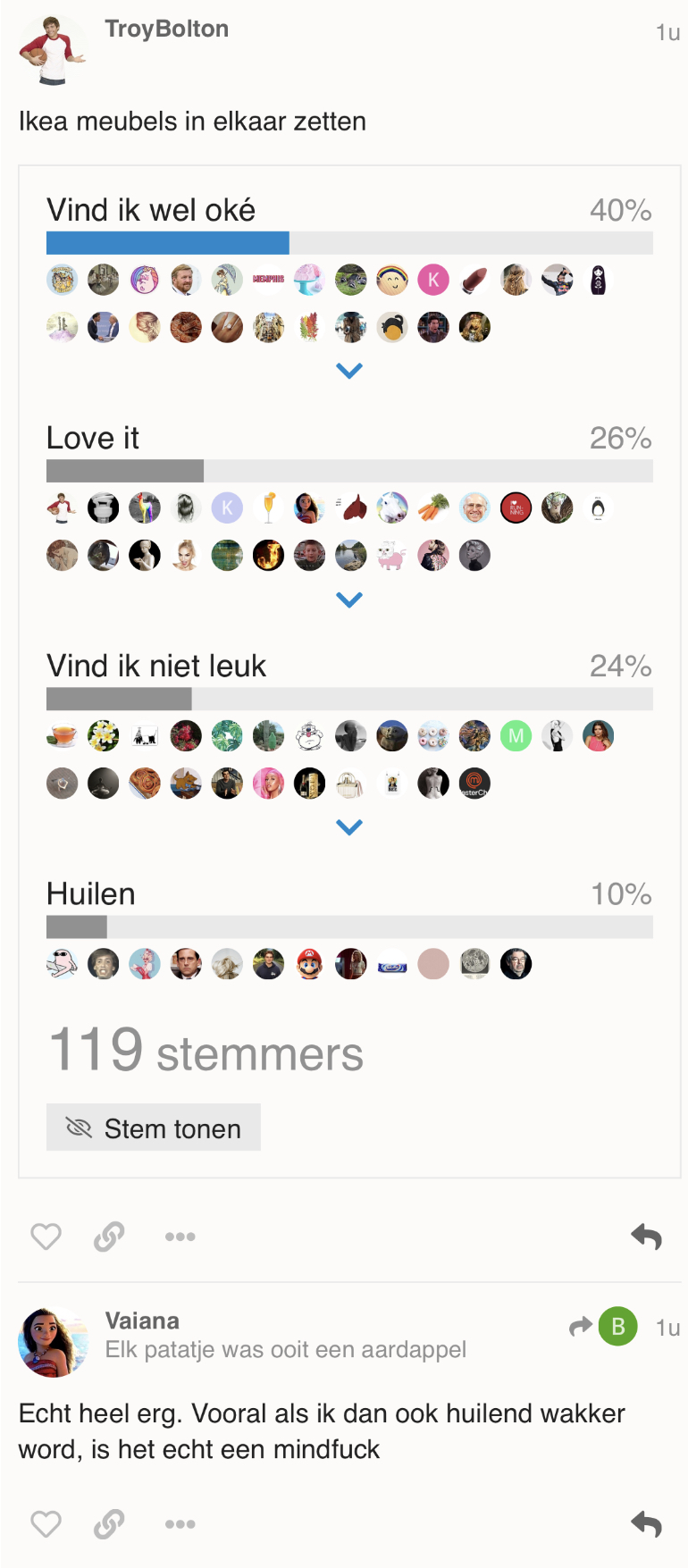This screenshot has height=1568, width=688.
Task: Open more options under TroyBolton's post
Action: point(180,1237)
